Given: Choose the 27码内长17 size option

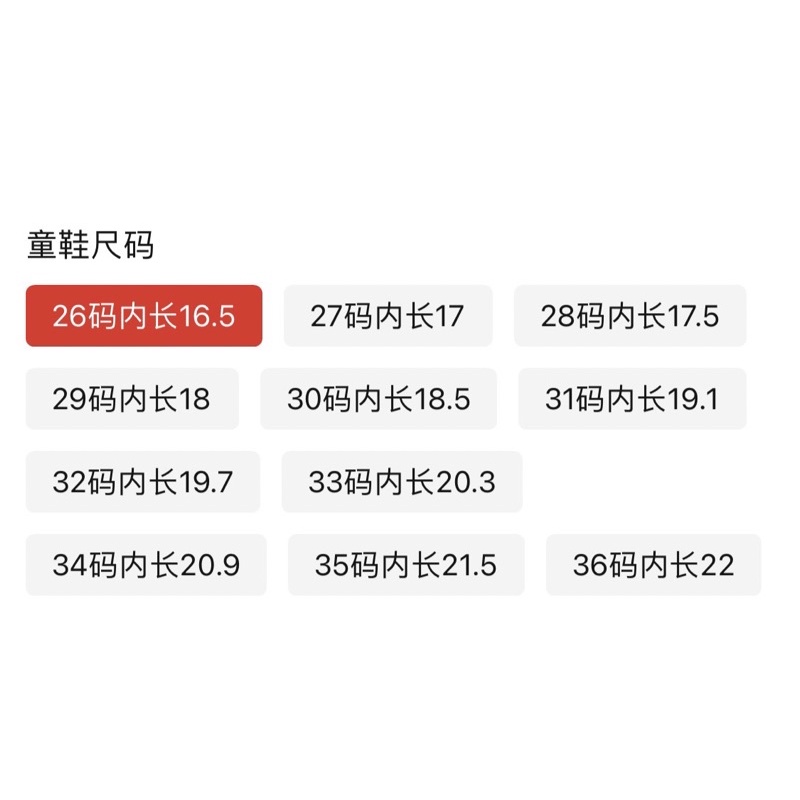Looking at the screenshot, I should click(388, 316).
